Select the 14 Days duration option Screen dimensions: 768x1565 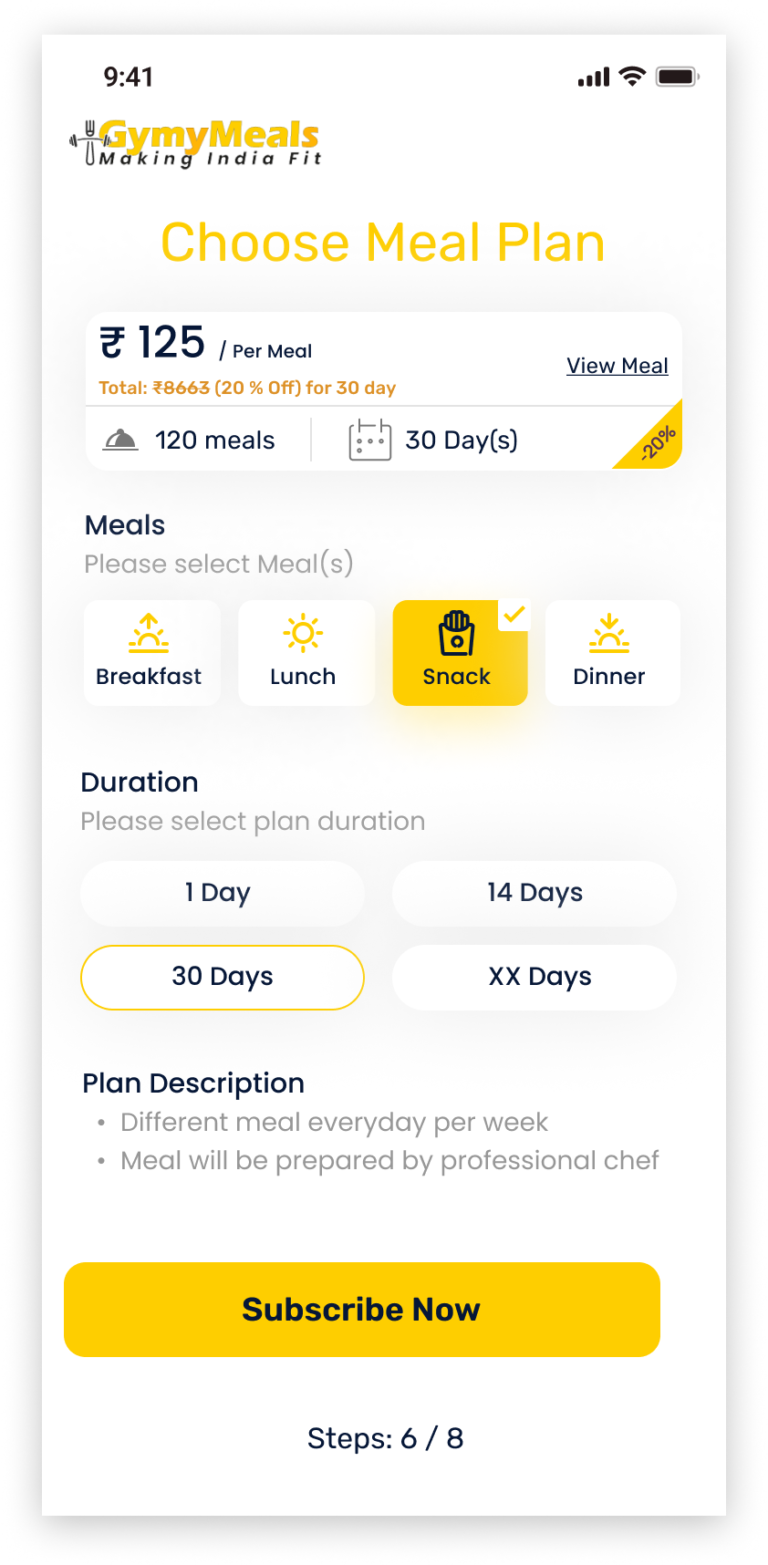point(533,892)
